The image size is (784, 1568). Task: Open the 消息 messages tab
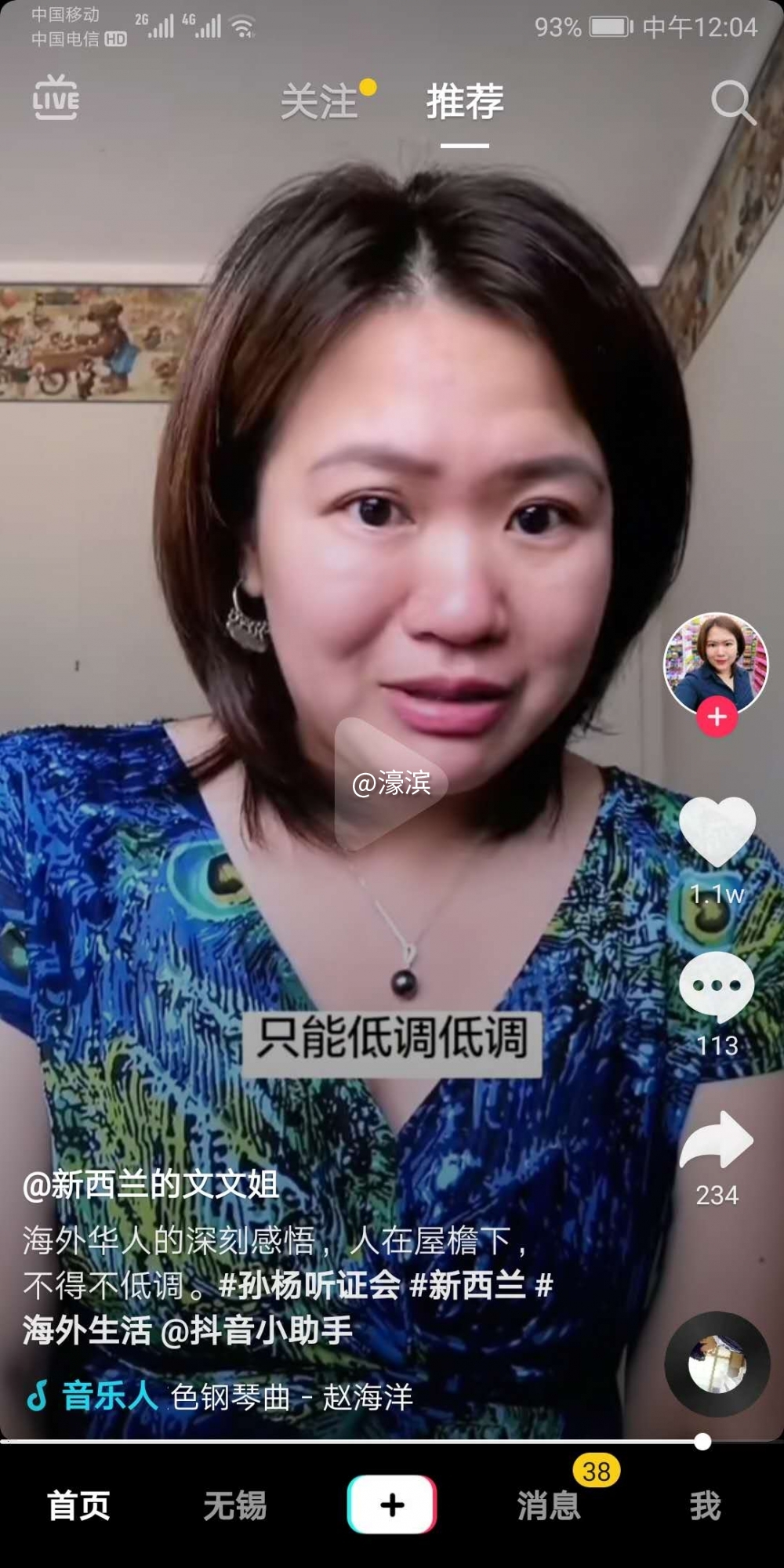coord(549,1505)
